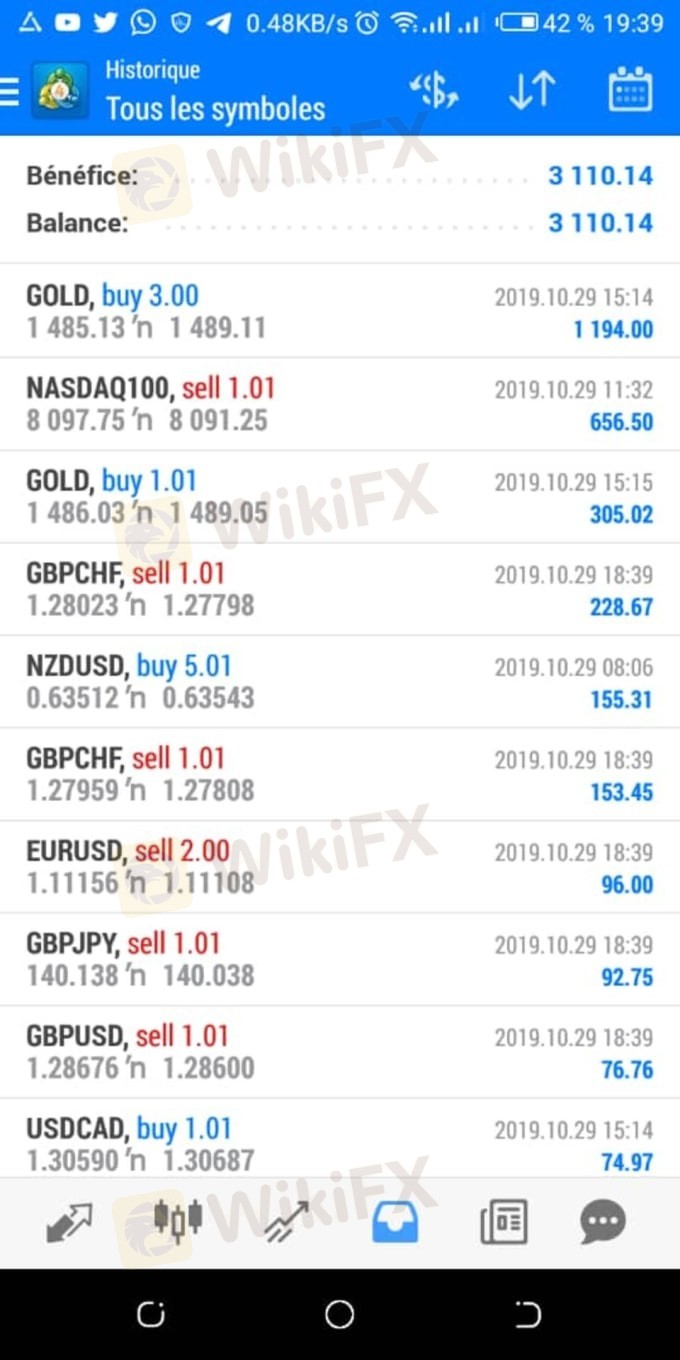Open the USDCAD buy 1.01 trade

[340, 1144]
